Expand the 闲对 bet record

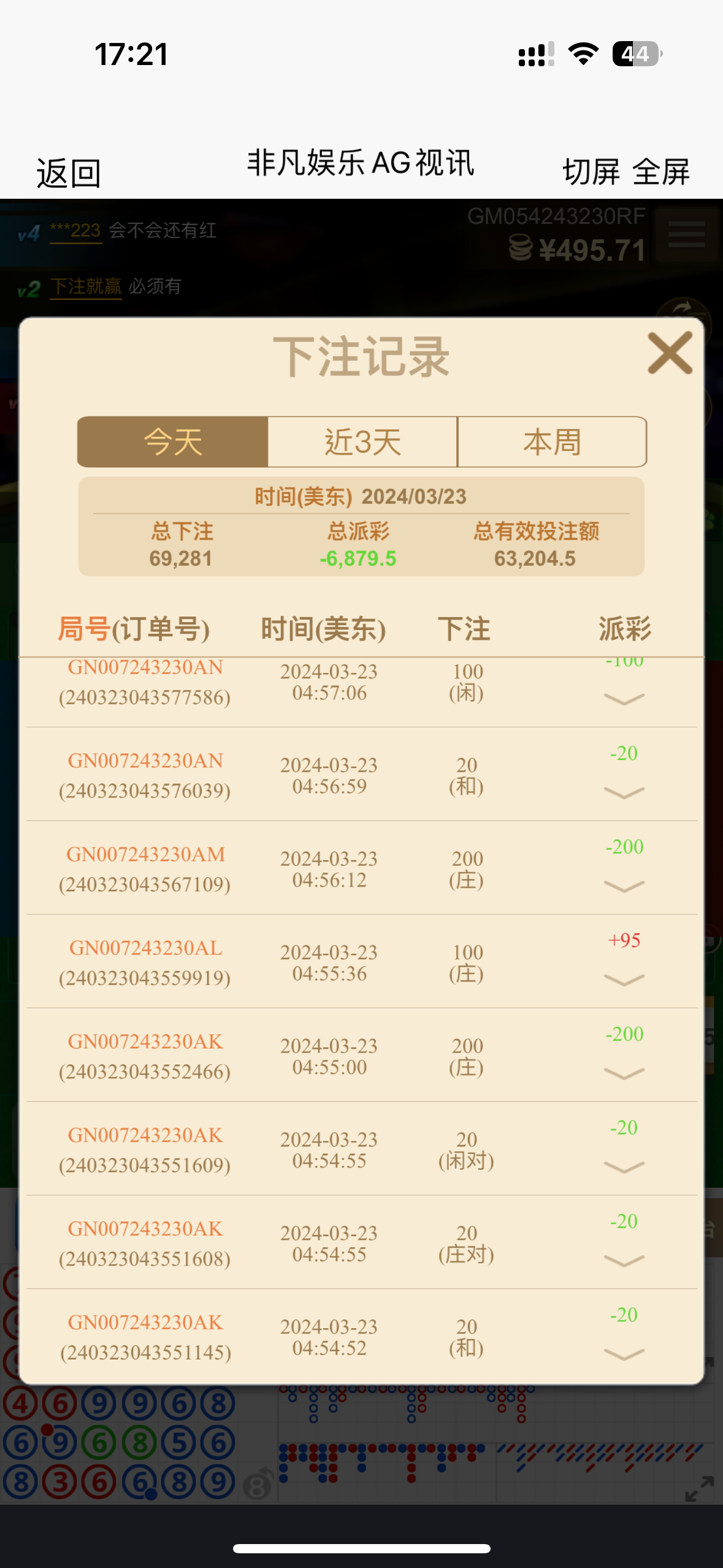[x=624, y=1167]
